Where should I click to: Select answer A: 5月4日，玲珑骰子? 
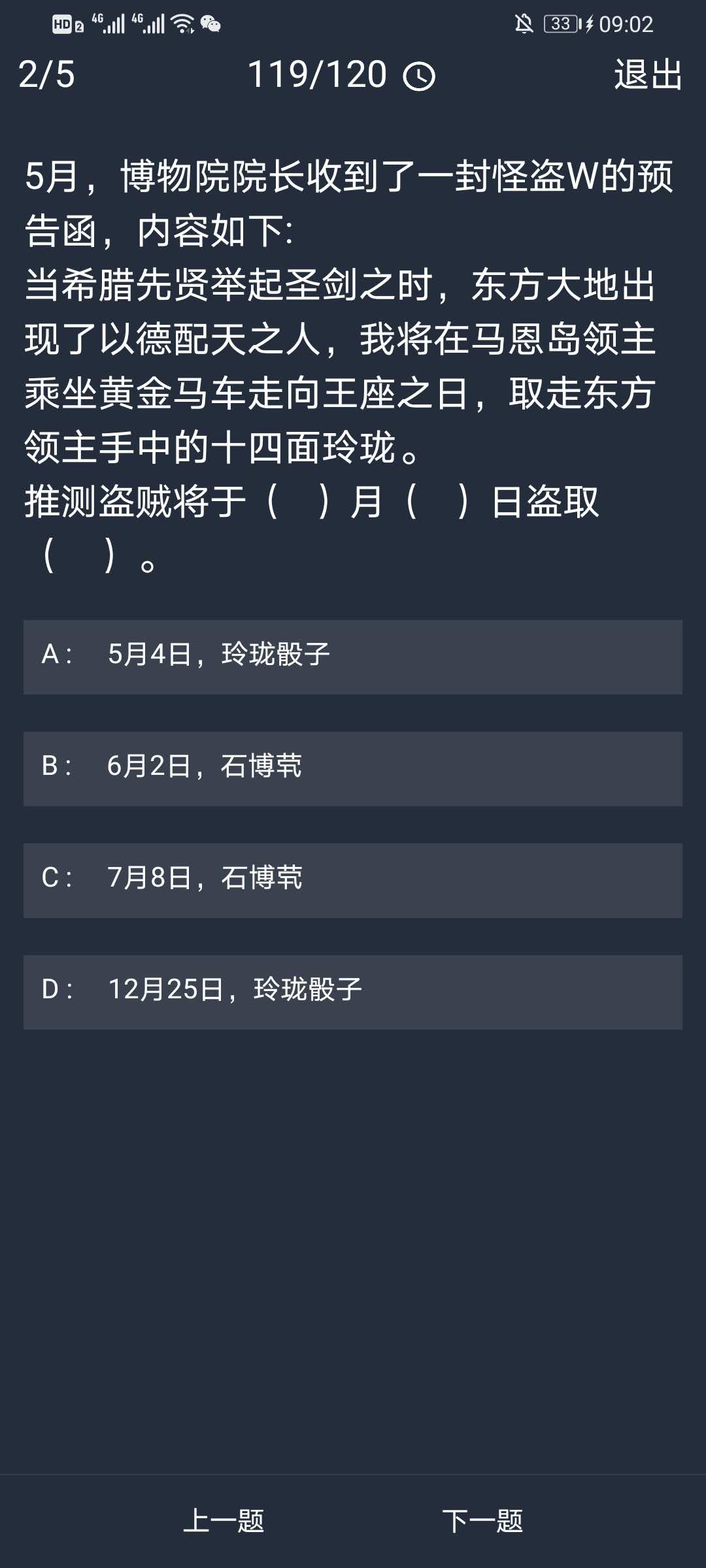[x=353, y=657]
